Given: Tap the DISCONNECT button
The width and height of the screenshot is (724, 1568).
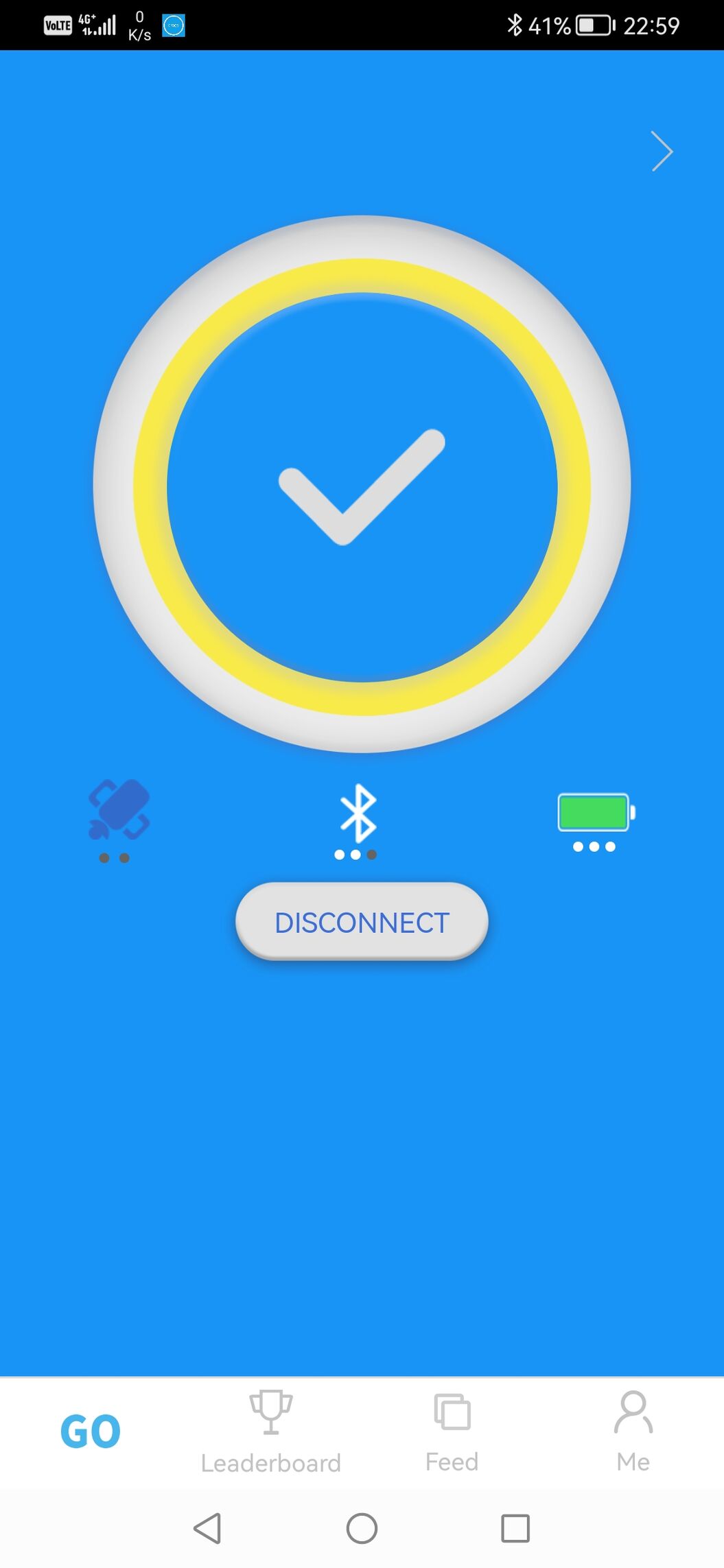Looking at the screenshot, I should [x=362, y=921].
